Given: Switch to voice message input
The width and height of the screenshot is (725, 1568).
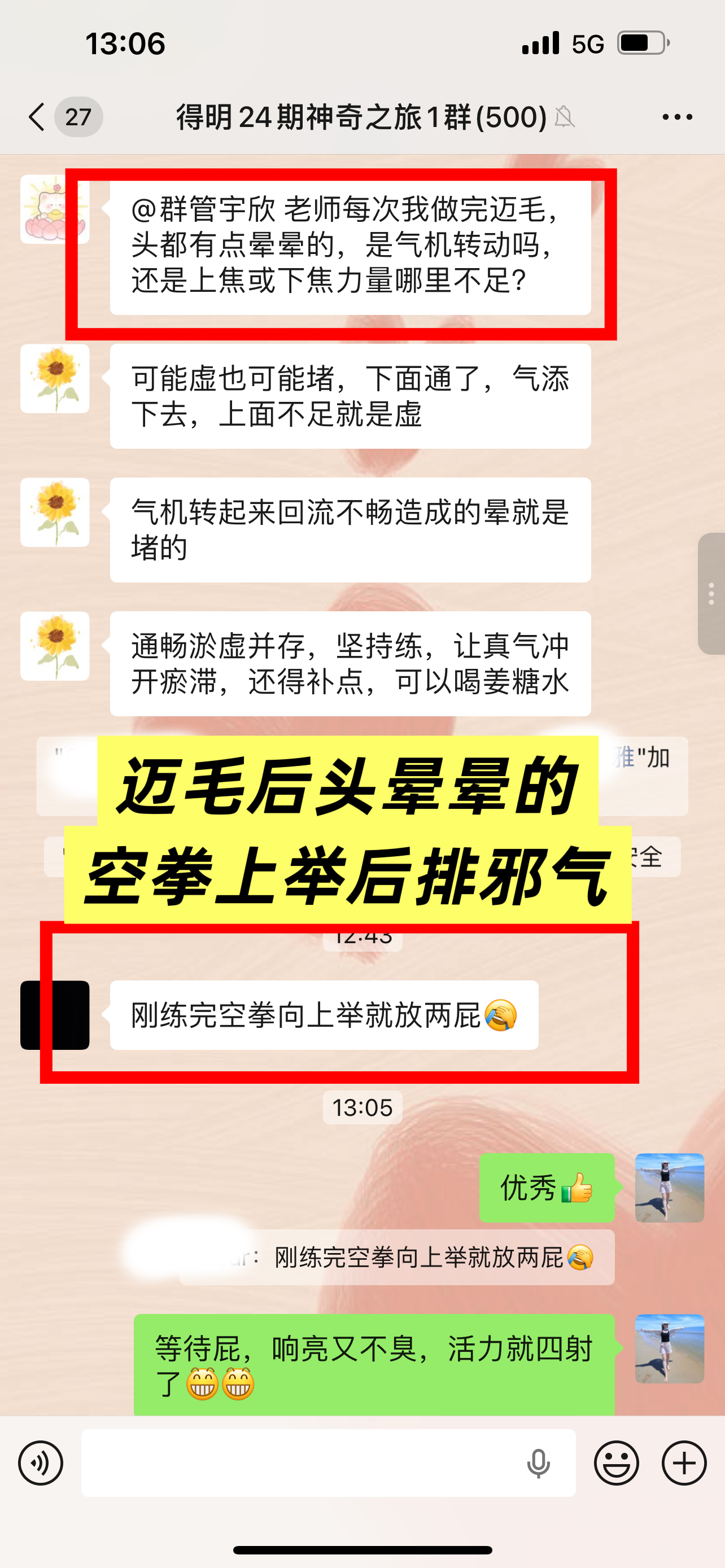Looking at the screenshot, I should (x=40, y=1462).
